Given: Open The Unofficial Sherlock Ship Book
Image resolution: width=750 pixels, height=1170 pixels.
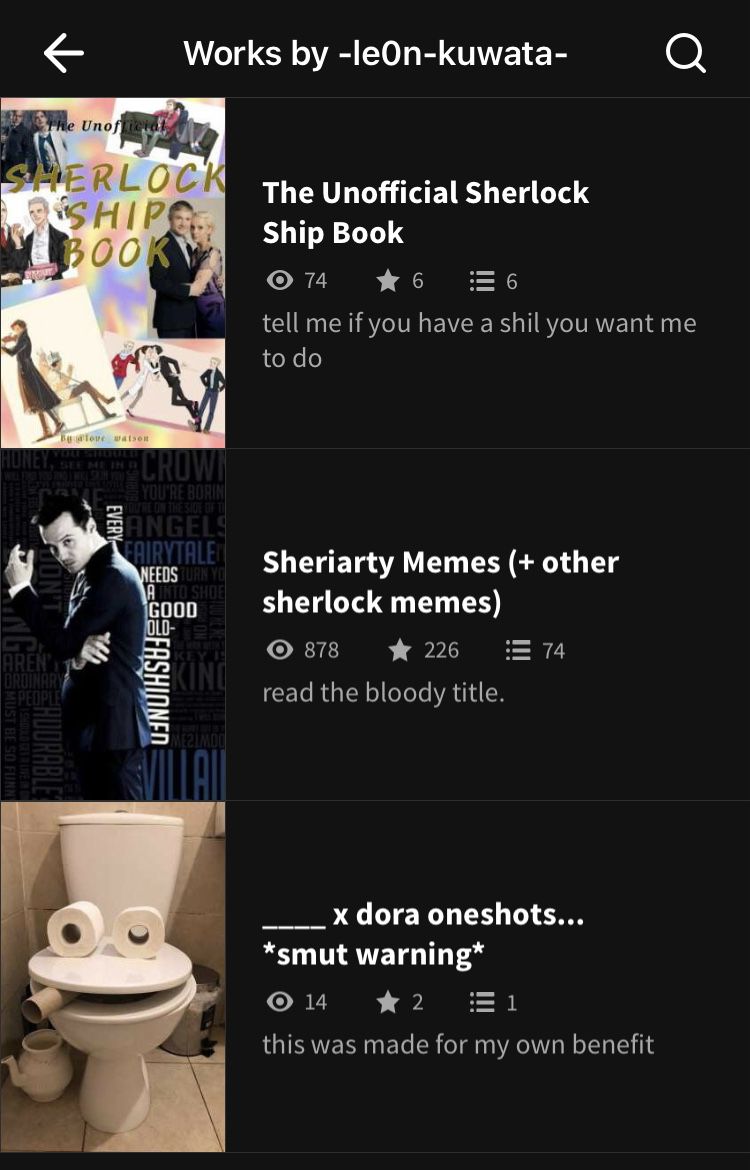Looking at the screenshot, I should tap(426, 212).
